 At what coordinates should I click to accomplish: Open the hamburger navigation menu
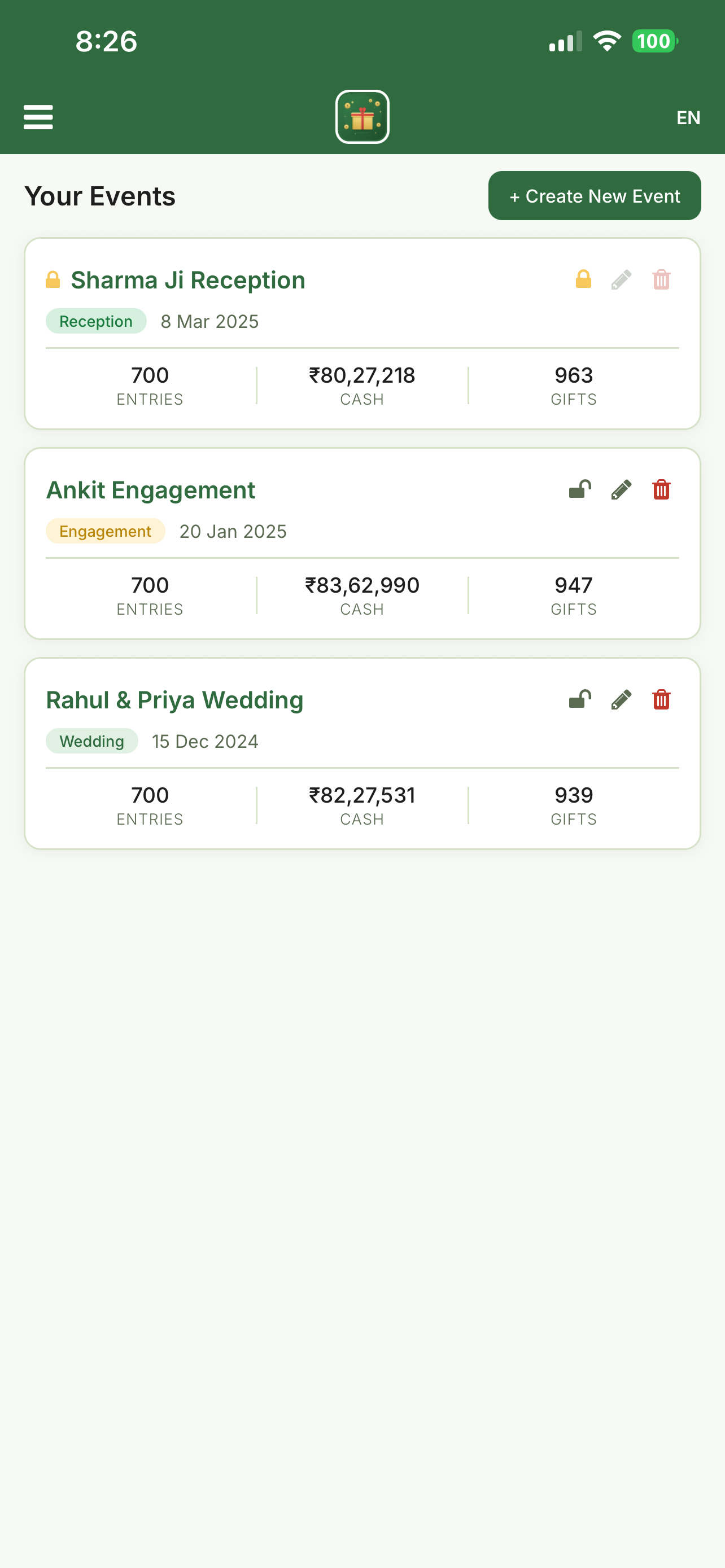pos(38,116)
